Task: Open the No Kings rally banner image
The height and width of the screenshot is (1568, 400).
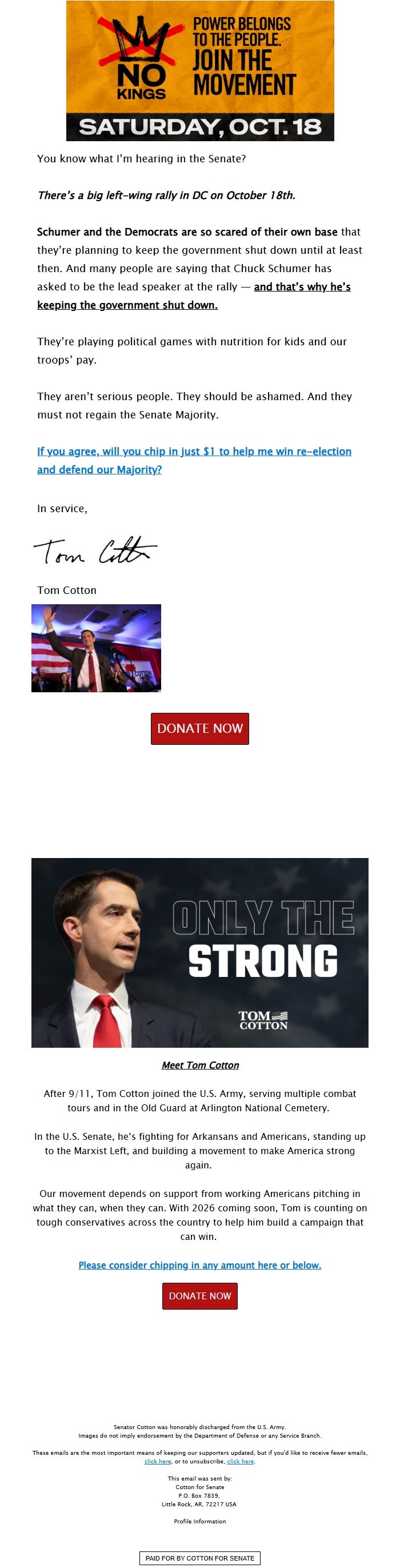Action: (x=199, y=71)
